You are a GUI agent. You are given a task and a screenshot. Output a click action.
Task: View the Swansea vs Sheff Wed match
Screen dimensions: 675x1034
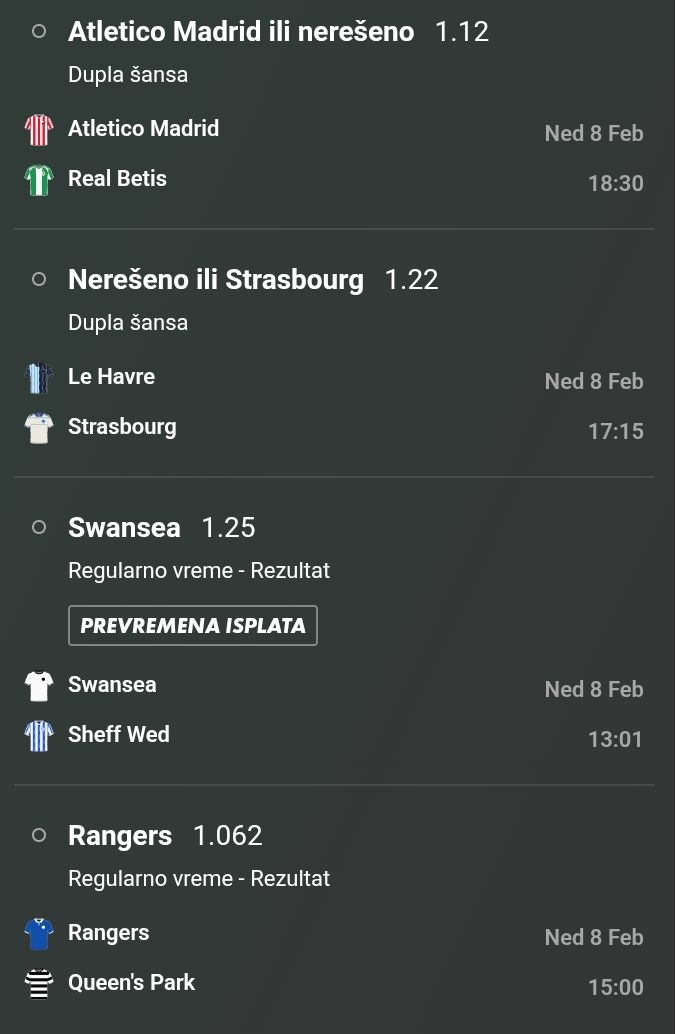click(x=118, y=710)
